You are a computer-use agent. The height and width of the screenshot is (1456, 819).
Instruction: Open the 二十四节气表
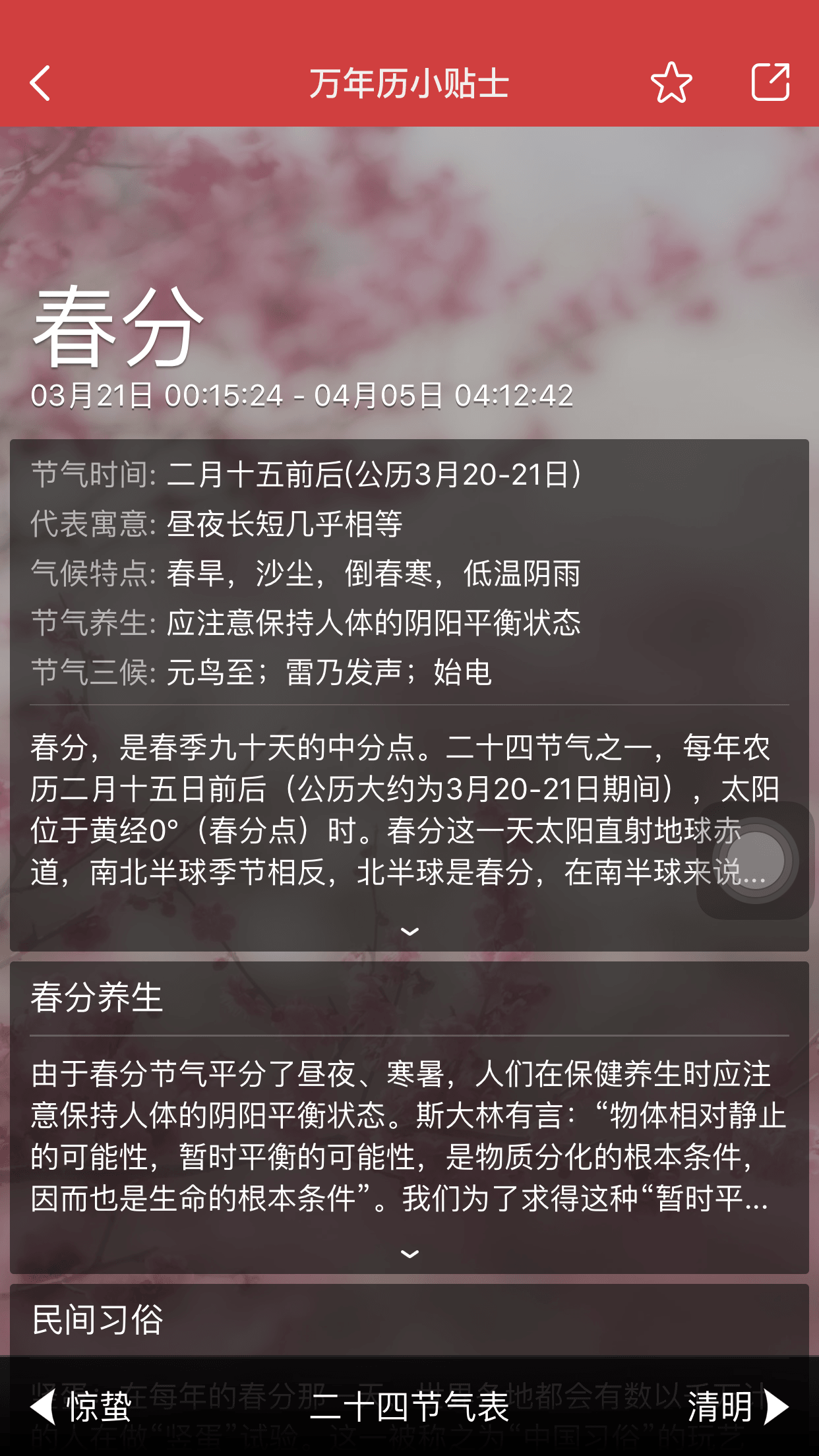coord(409,1407)
